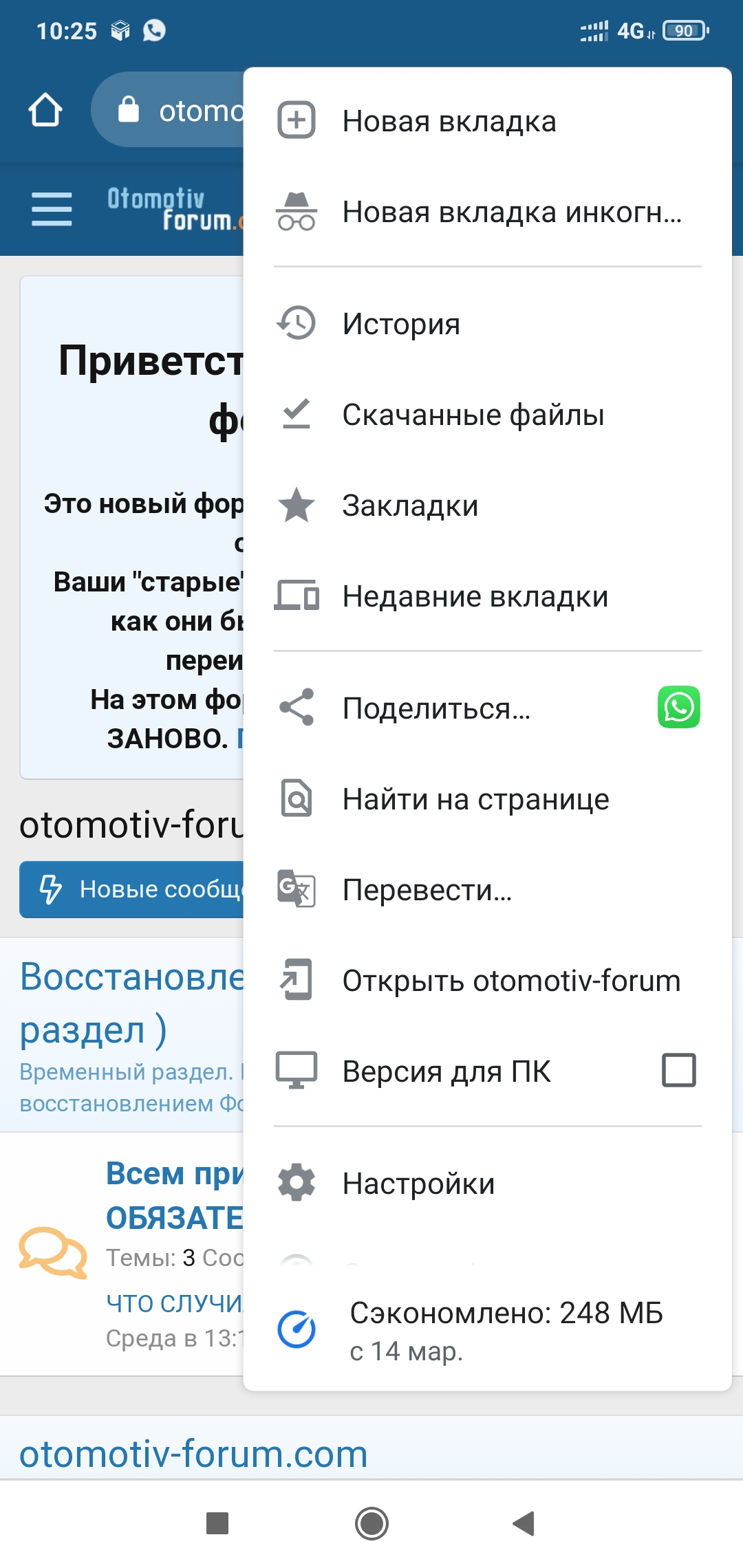
Task: Select Найти на странице
Action: click(x=475, y=799)
